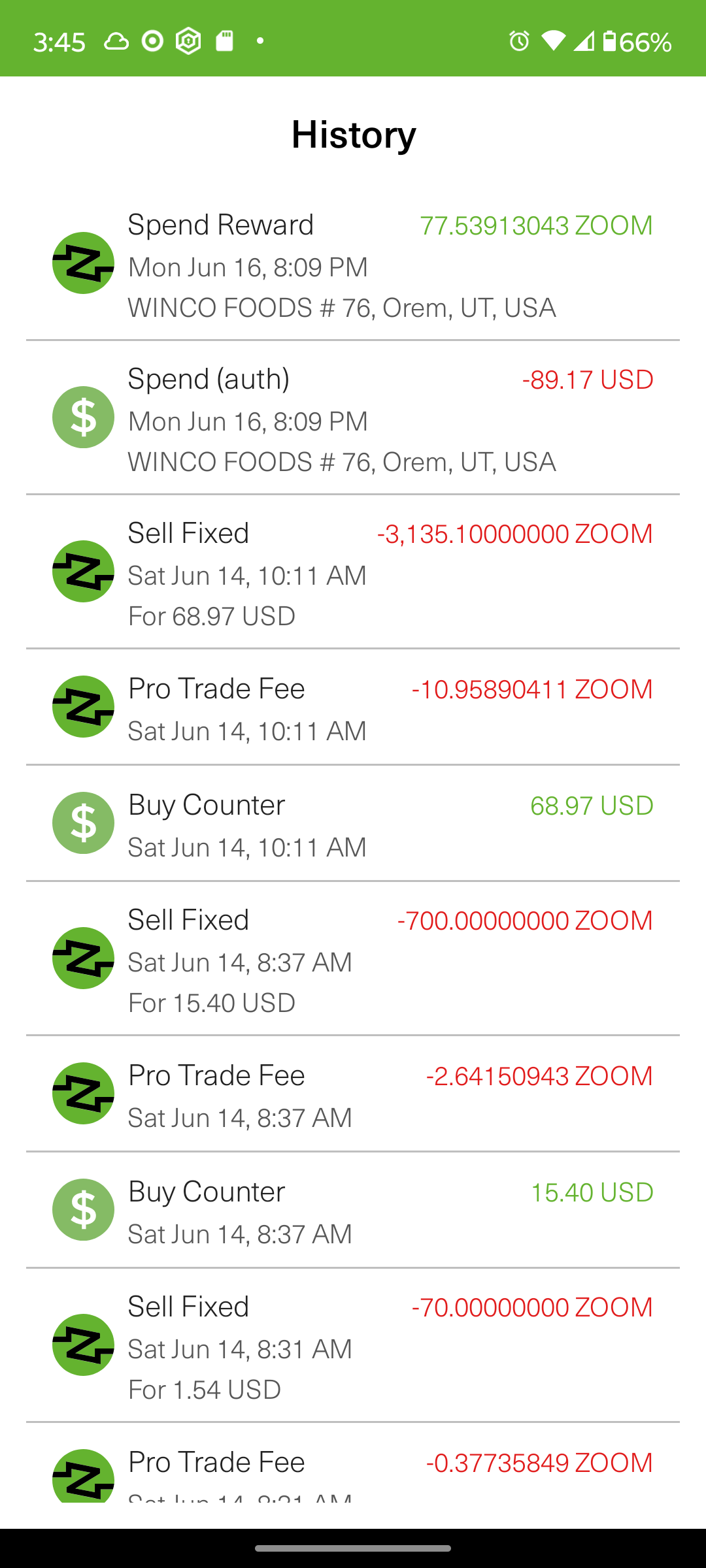Open the Buy Counter 68.97 USD entry
The height and width of the screenshot is (1568, 706).
[x=353, y=825]
